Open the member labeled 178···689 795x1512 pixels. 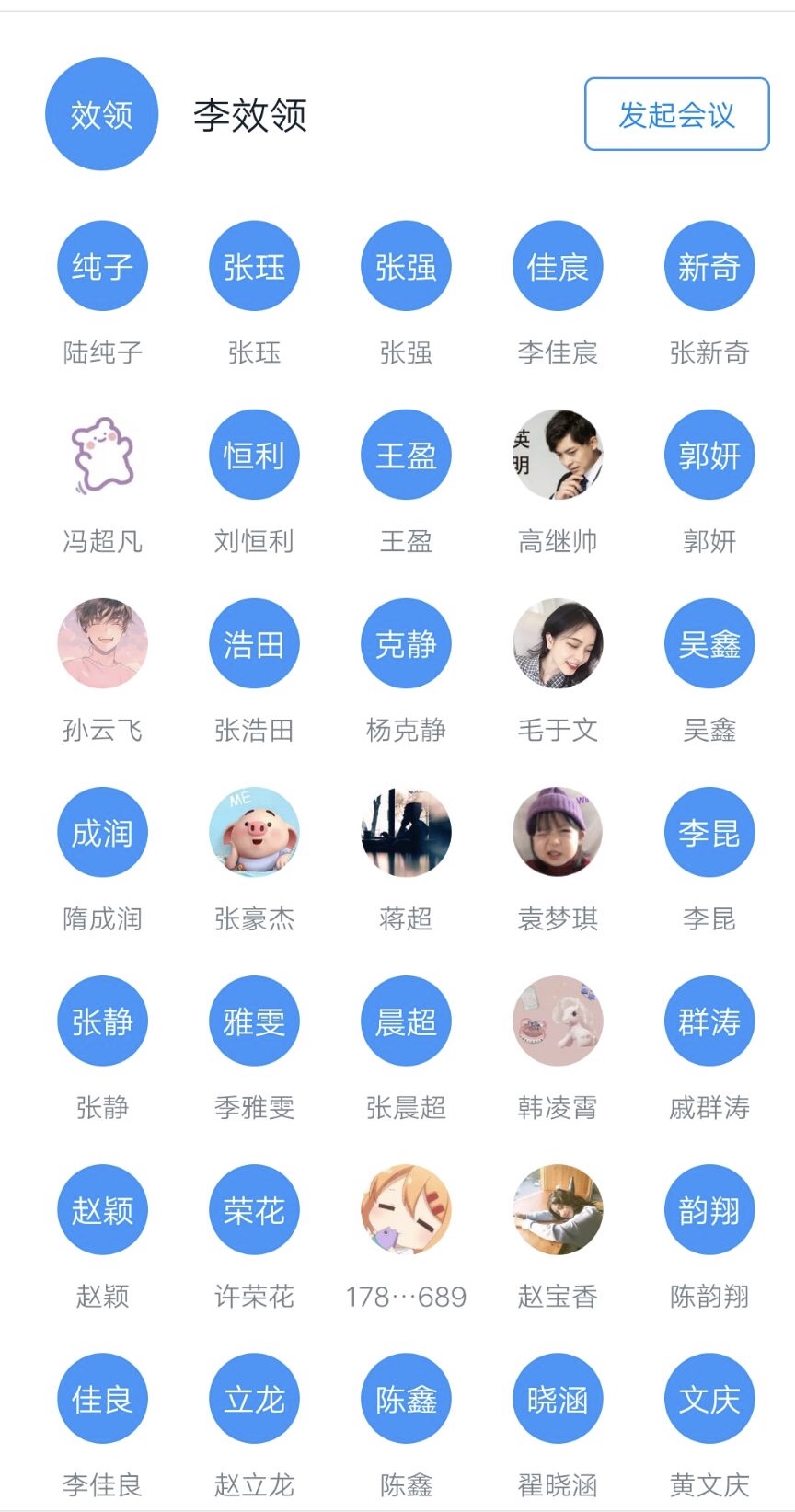(406, 1209)
